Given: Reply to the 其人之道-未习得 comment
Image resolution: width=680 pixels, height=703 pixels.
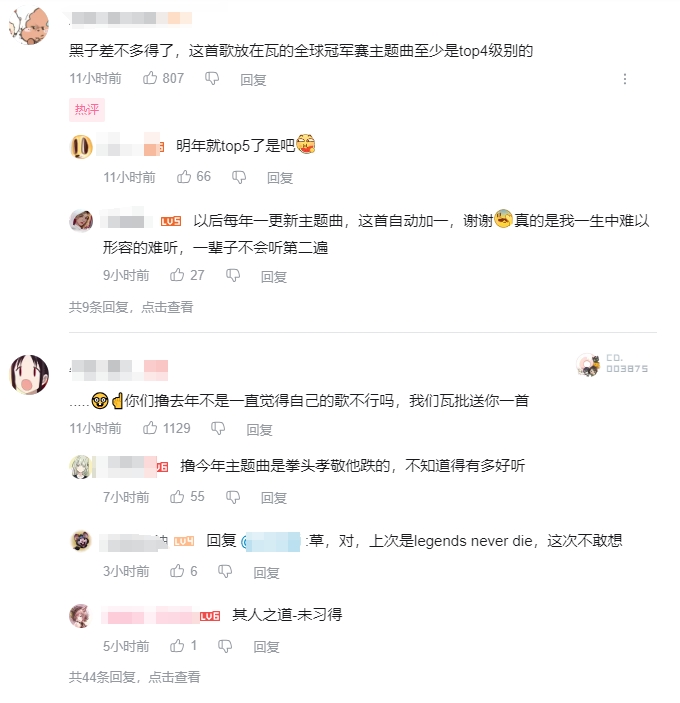Looking at the screenshot, I should [x=266, y=647].
